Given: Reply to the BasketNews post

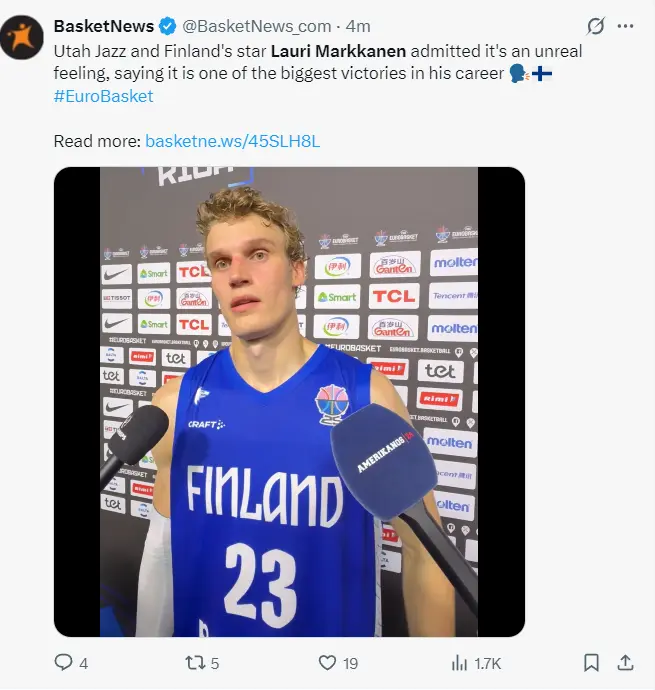Looking at the screenshot, I should point(63,662).
